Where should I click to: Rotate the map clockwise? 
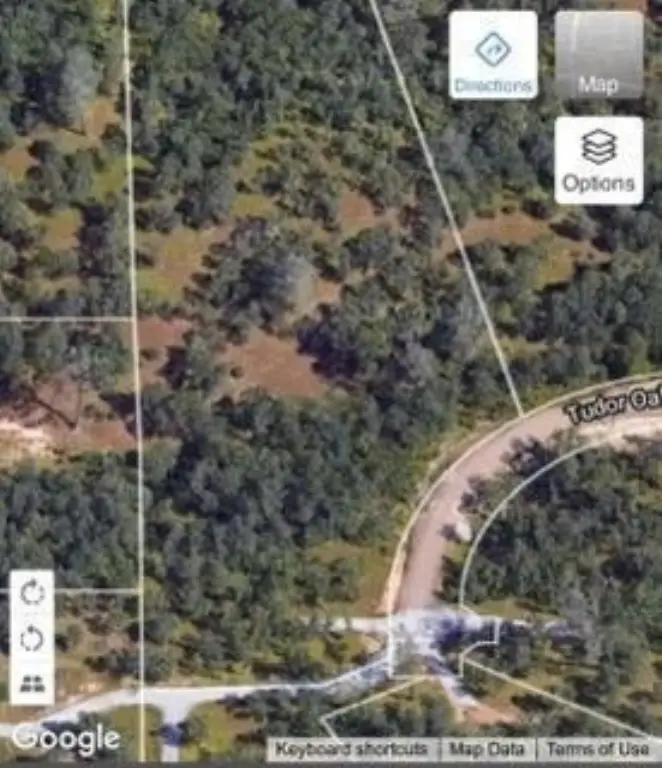32,593
